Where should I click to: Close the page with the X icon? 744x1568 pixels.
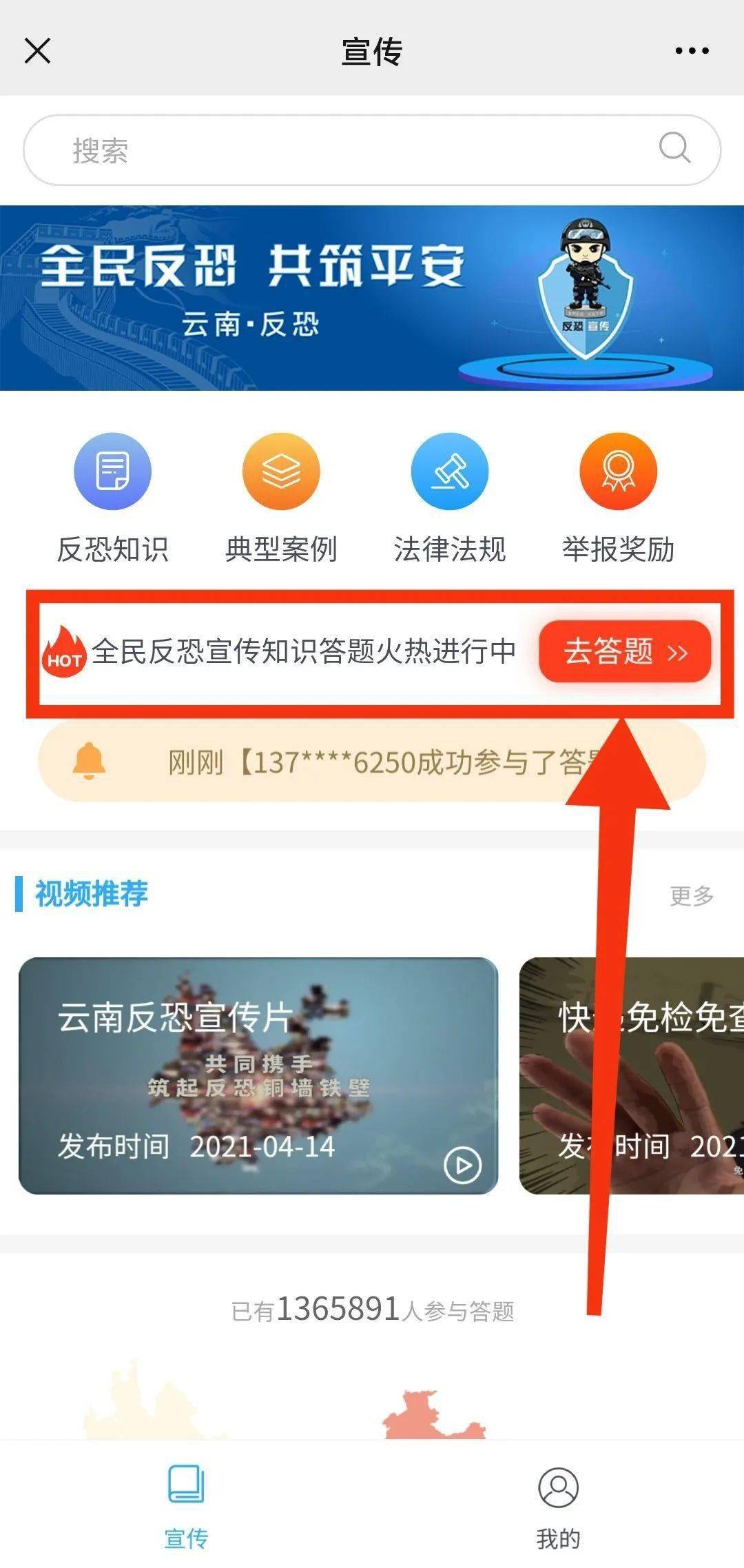click(37, 50)
